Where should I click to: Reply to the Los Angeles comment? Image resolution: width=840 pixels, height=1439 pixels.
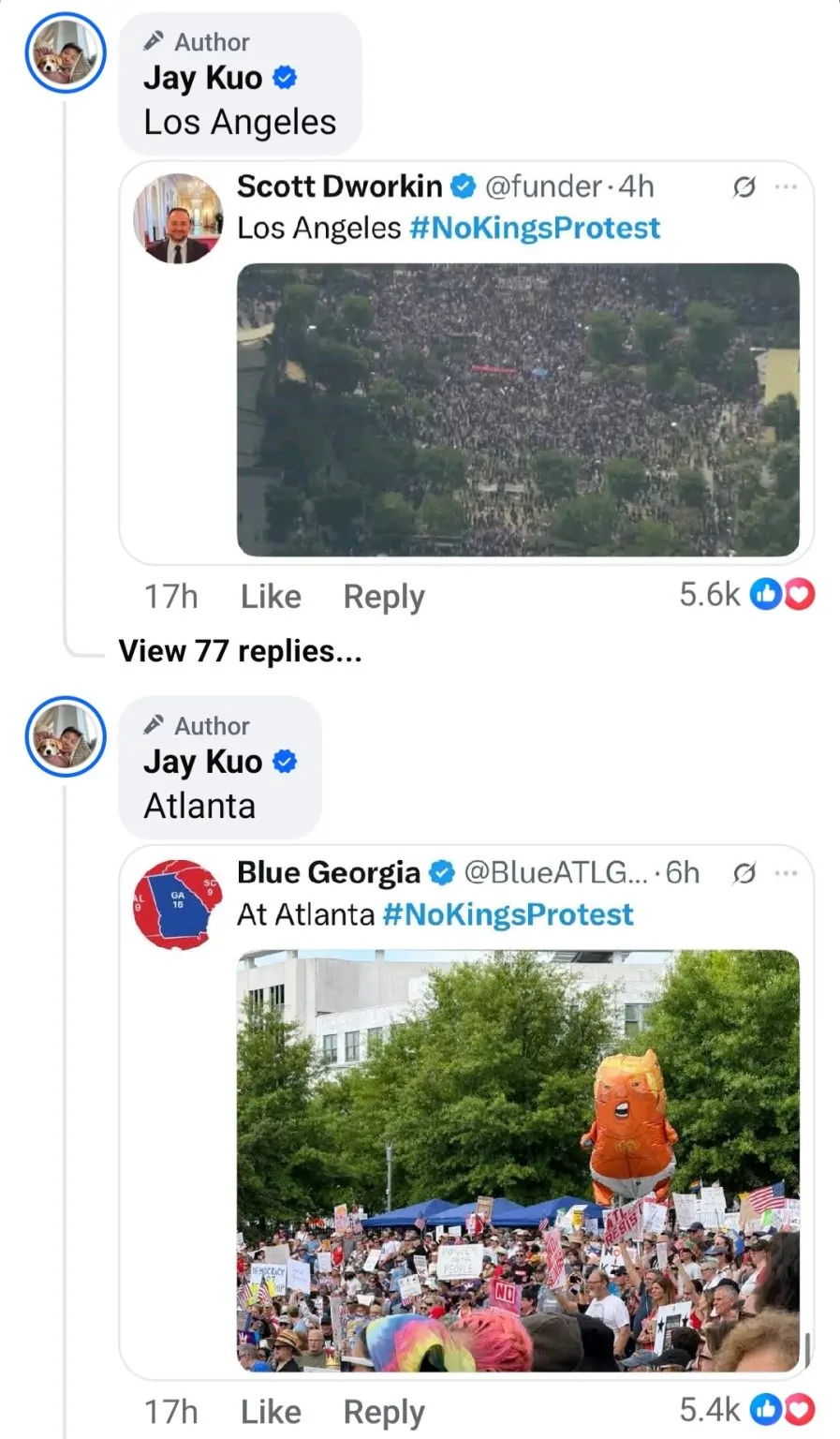(383, 597)
